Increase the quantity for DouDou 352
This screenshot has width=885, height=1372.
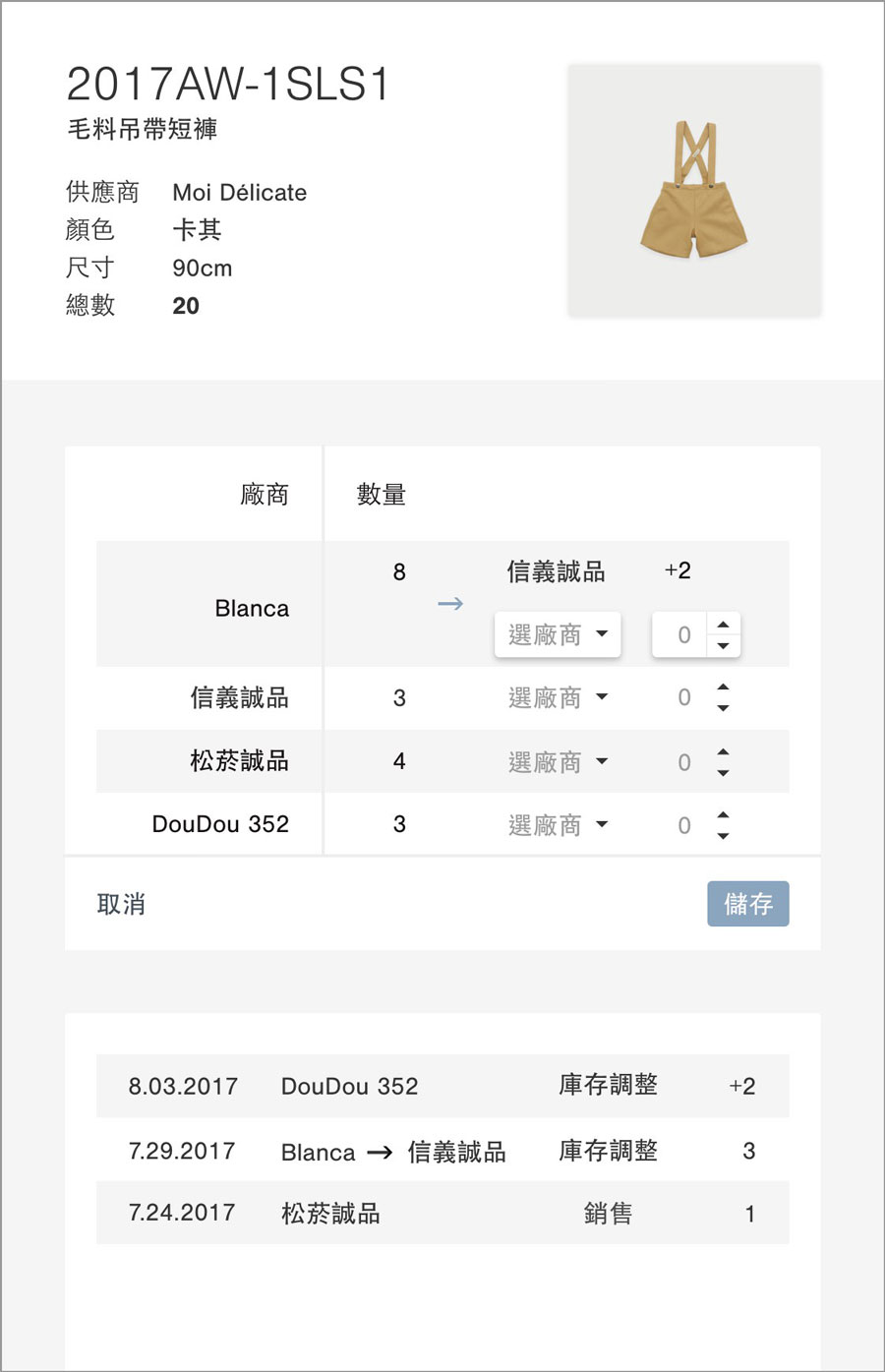723,814
